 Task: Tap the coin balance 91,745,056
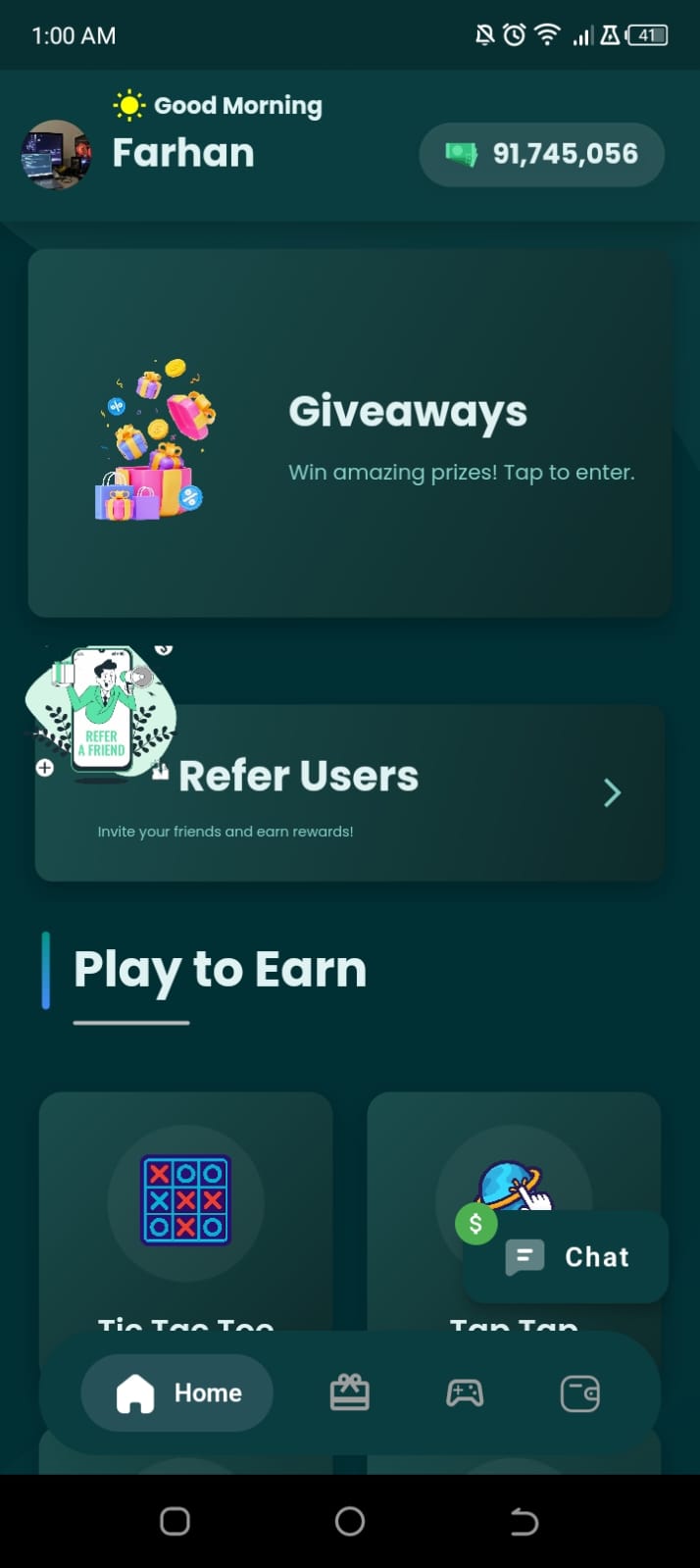[x=542, y=154]
